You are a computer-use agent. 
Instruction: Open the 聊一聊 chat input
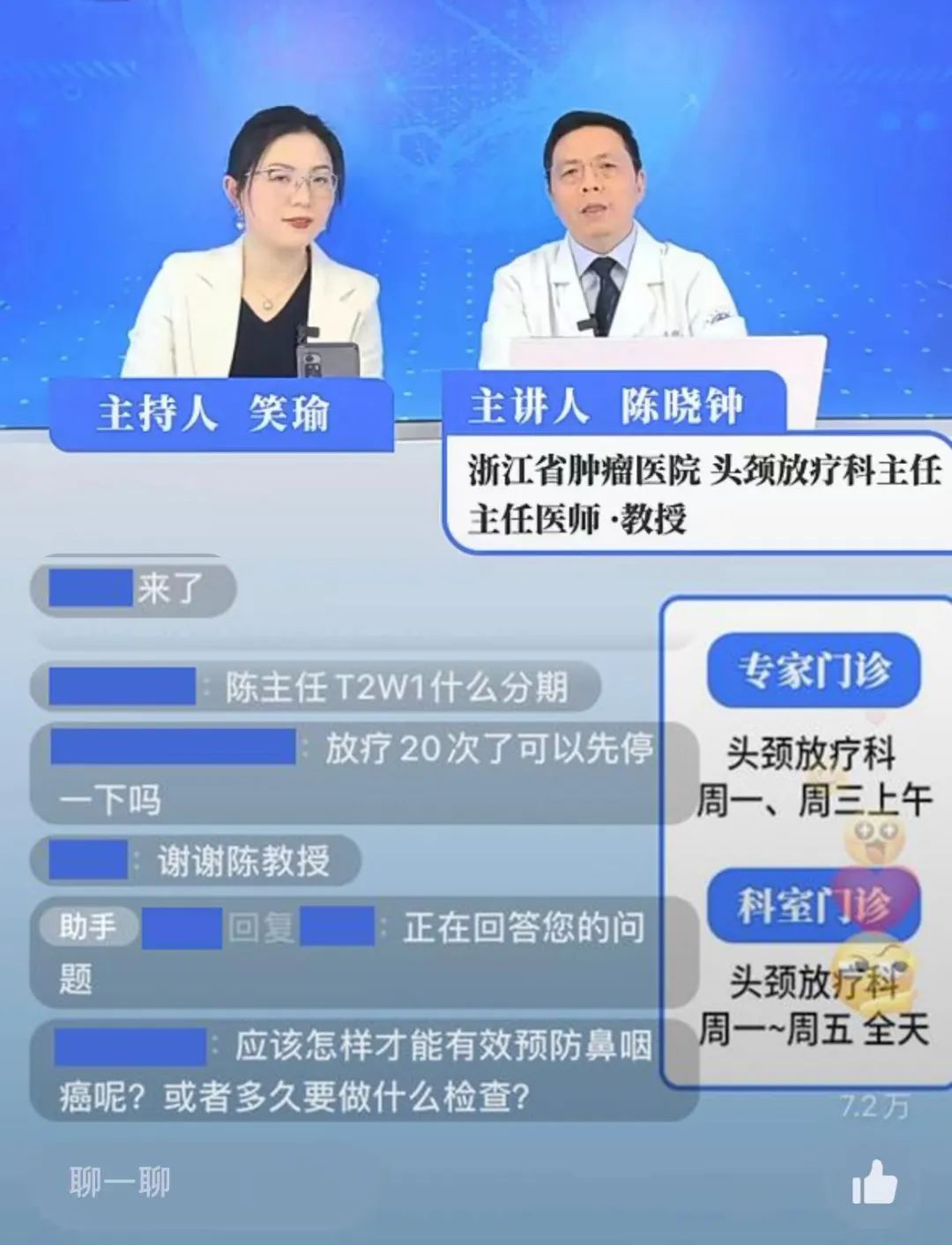(120, 1182)
